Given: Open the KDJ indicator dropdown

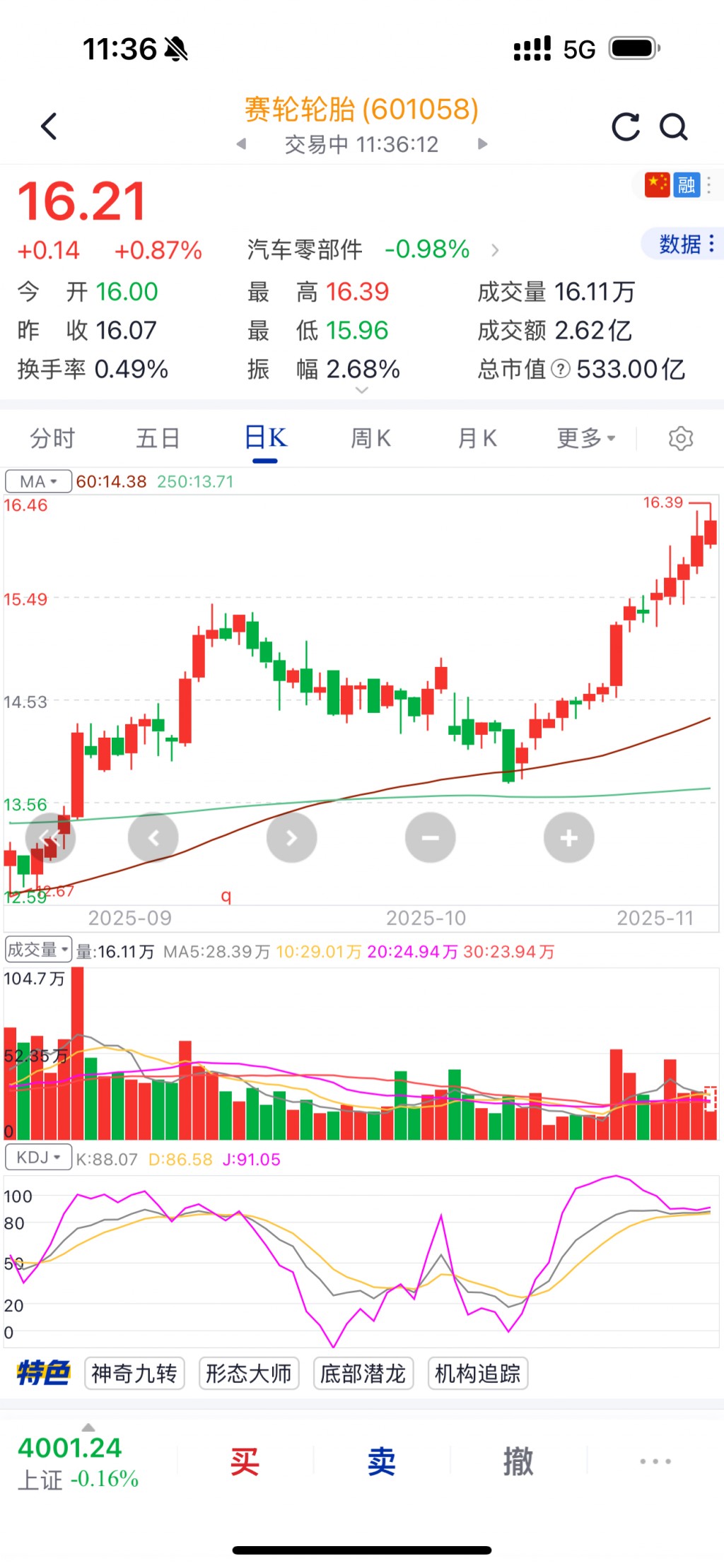Looking at the screenshot, I should click(38, 1157).
